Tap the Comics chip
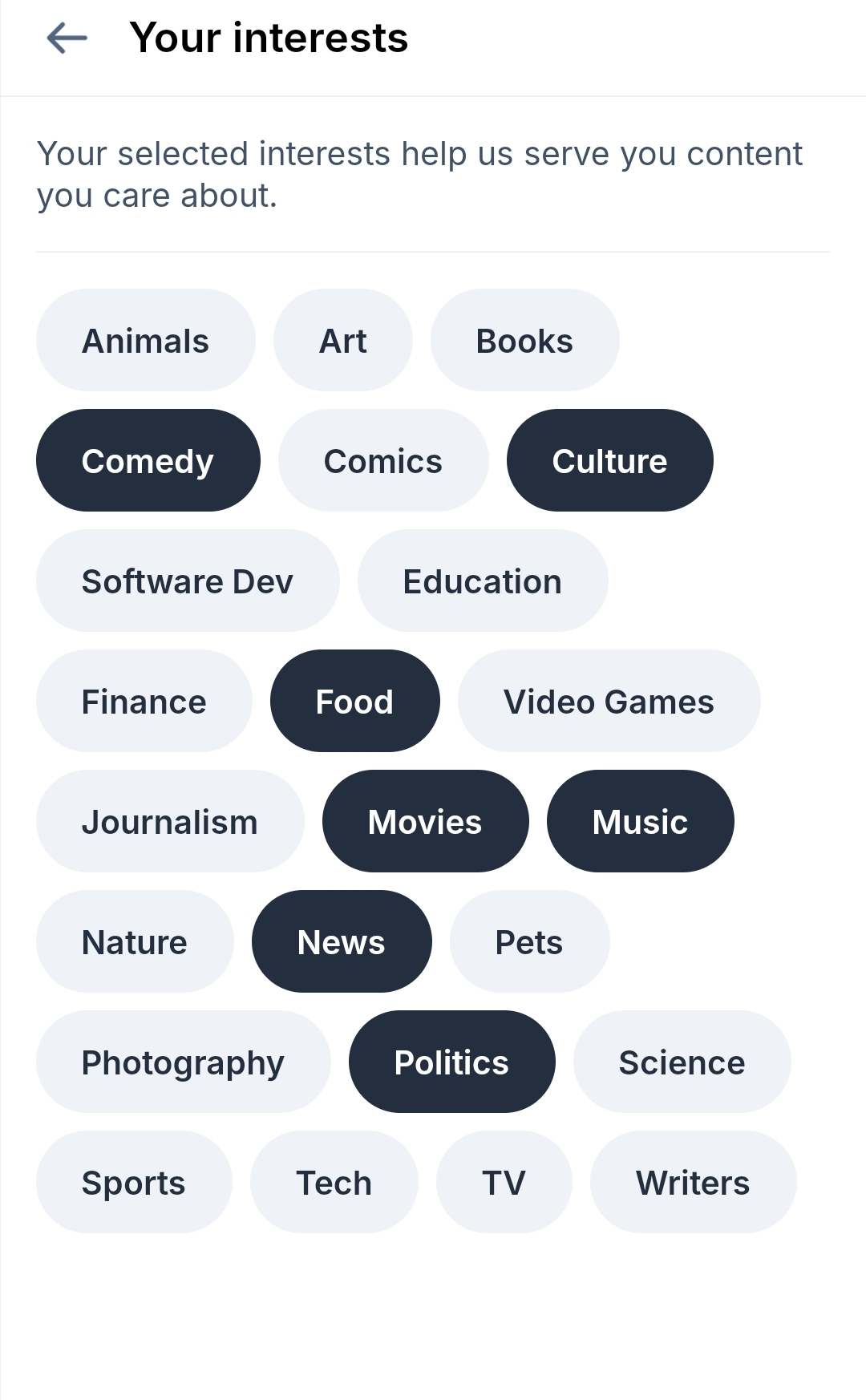The height and width of the screenshot is (1400, 866). coord(382,461)
